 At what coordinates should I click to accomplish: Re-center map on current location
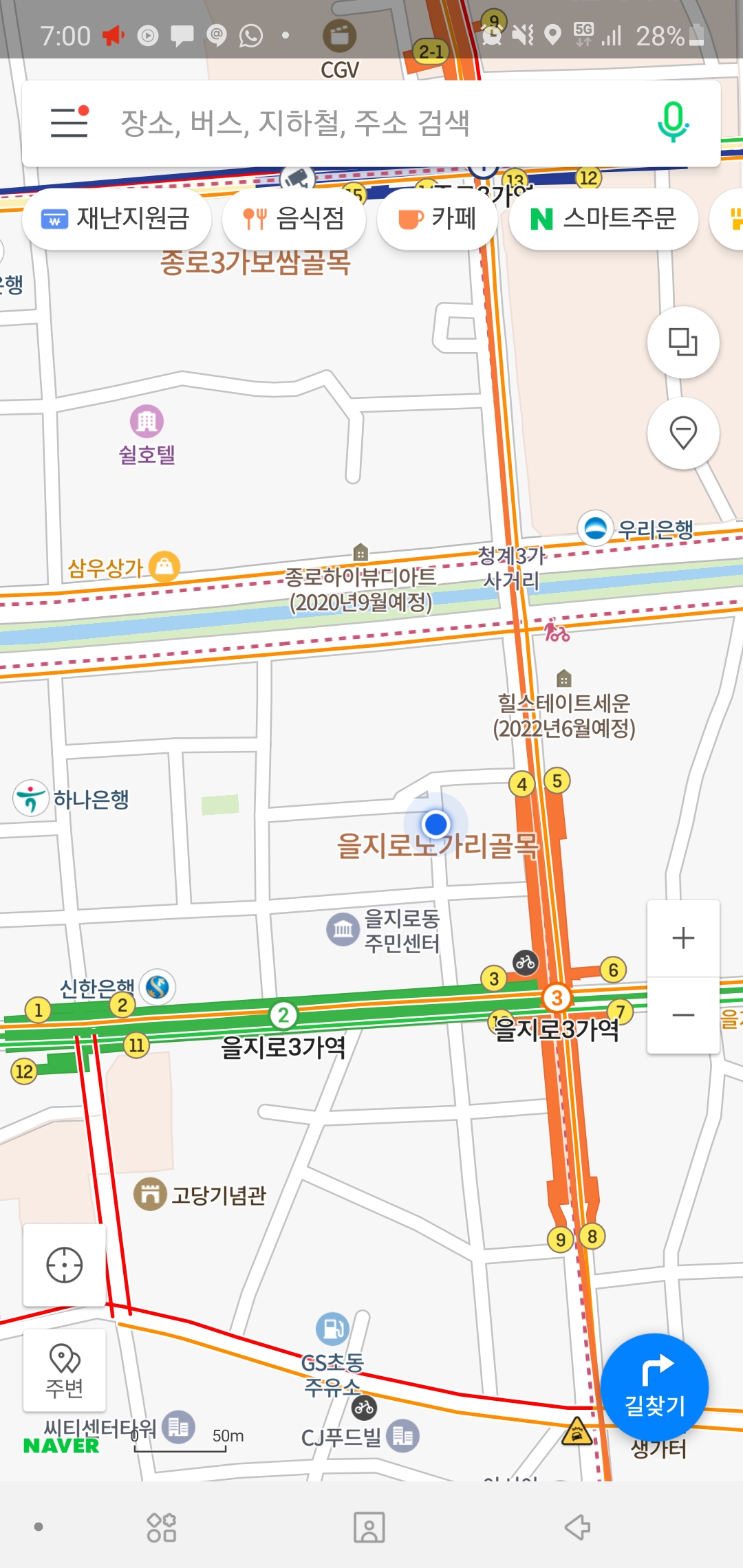tap(65, 1265)
